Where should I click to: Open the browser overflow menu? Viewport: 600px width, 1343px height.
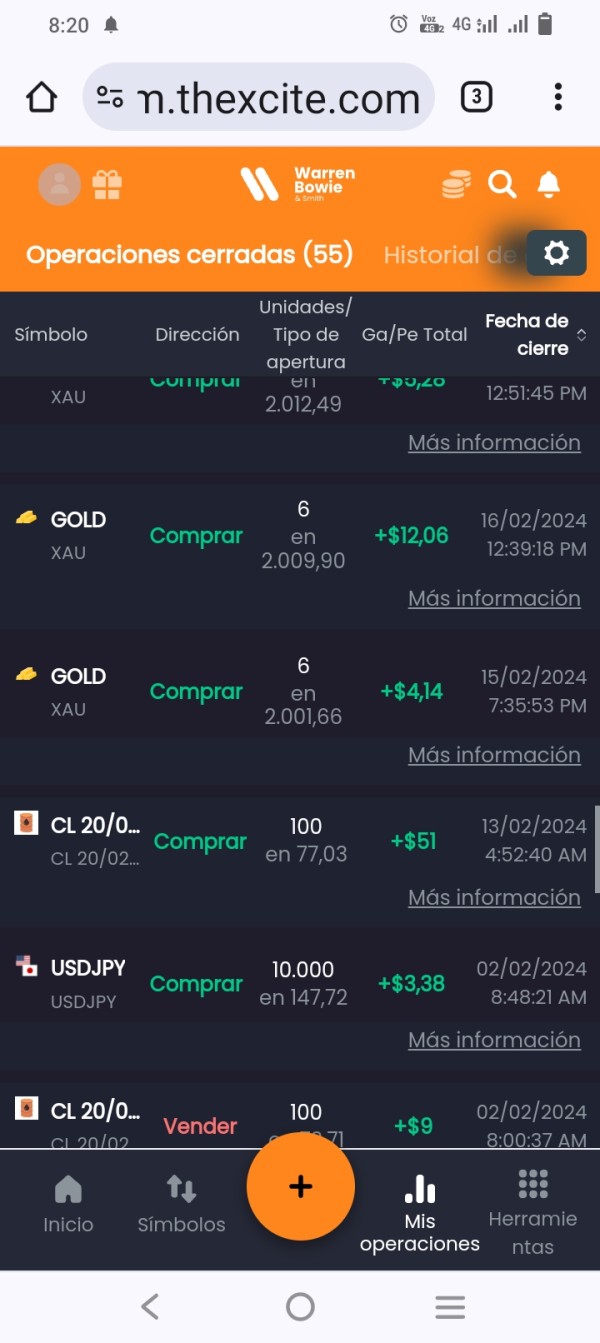558,97
